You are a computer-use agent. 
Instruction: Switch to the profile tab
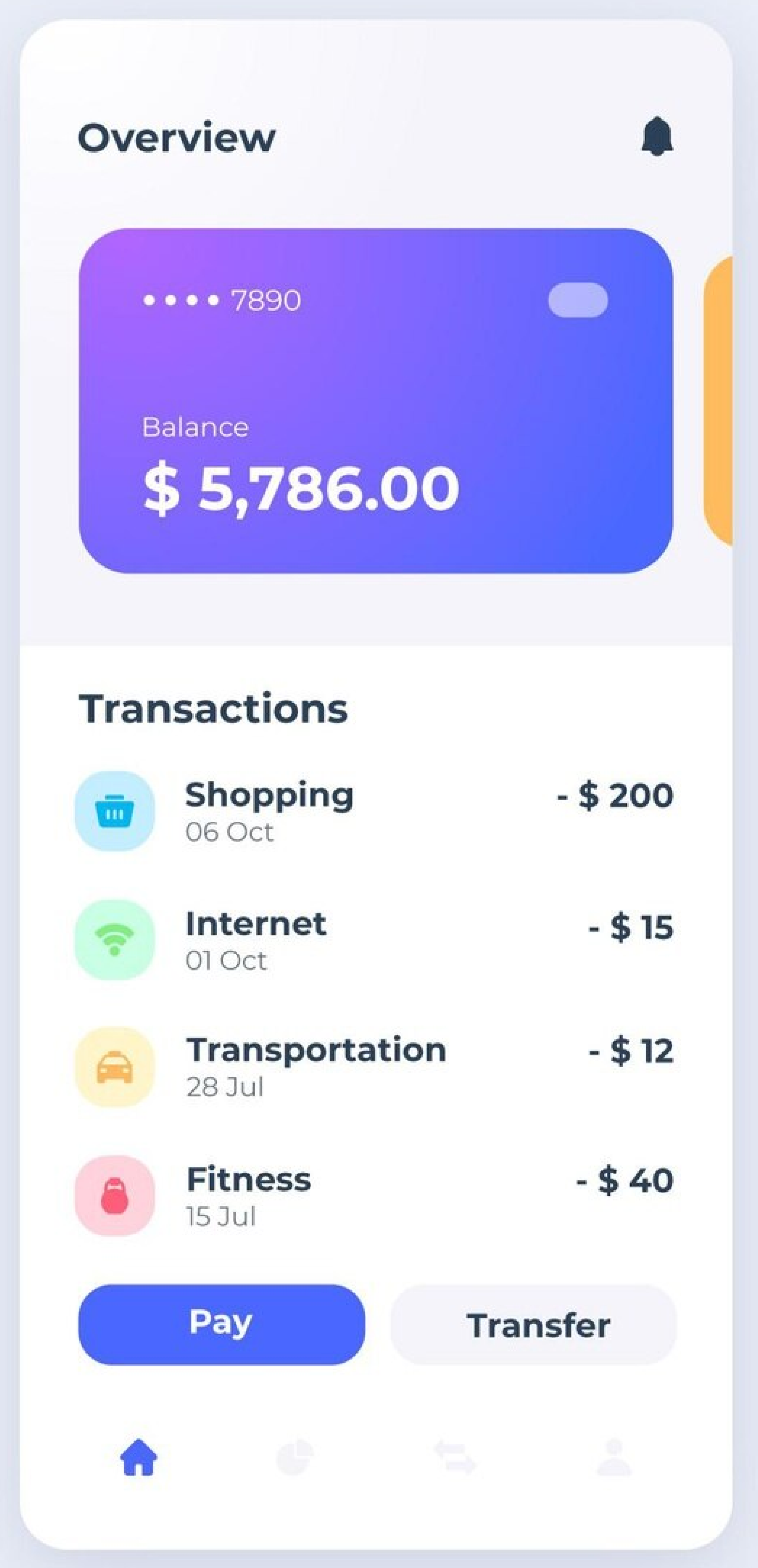614,1457
